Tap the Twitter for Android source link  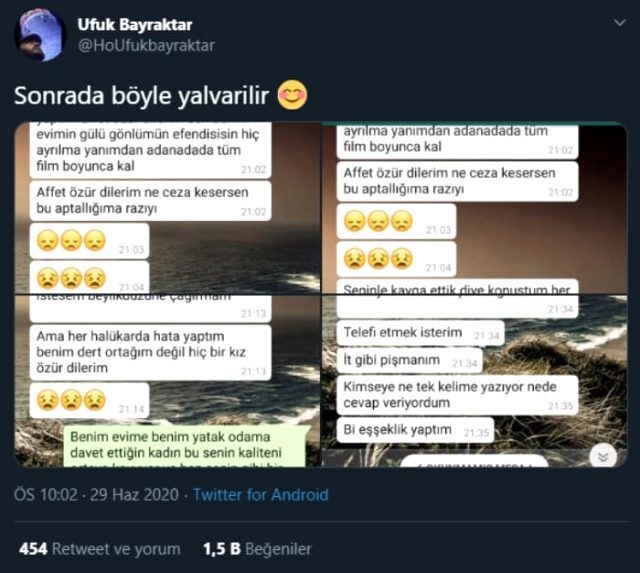pos(260,494)
